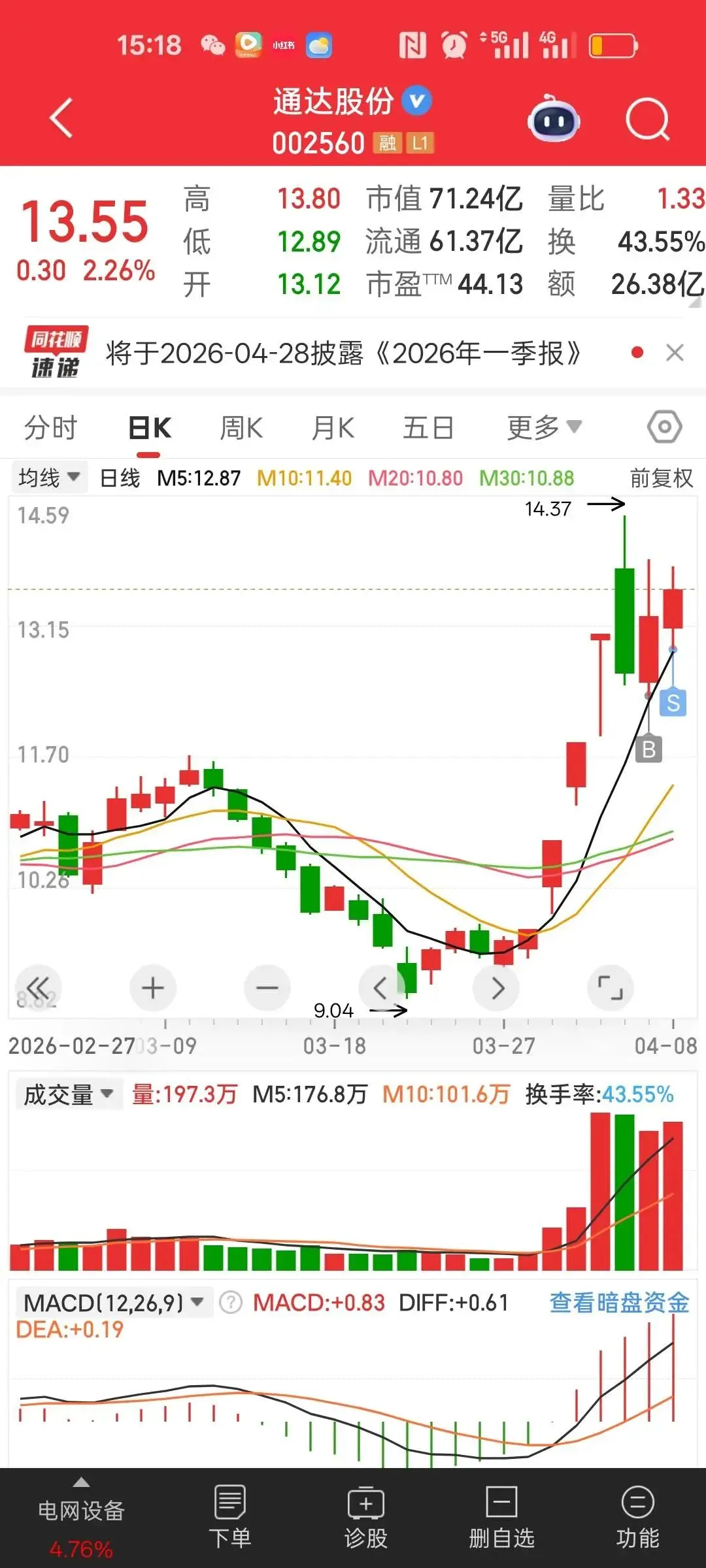Expand the 更多 chart period dropdown
Viewport: 706px width, 1568px height.
pyautogui.click(x=543, y=428)
